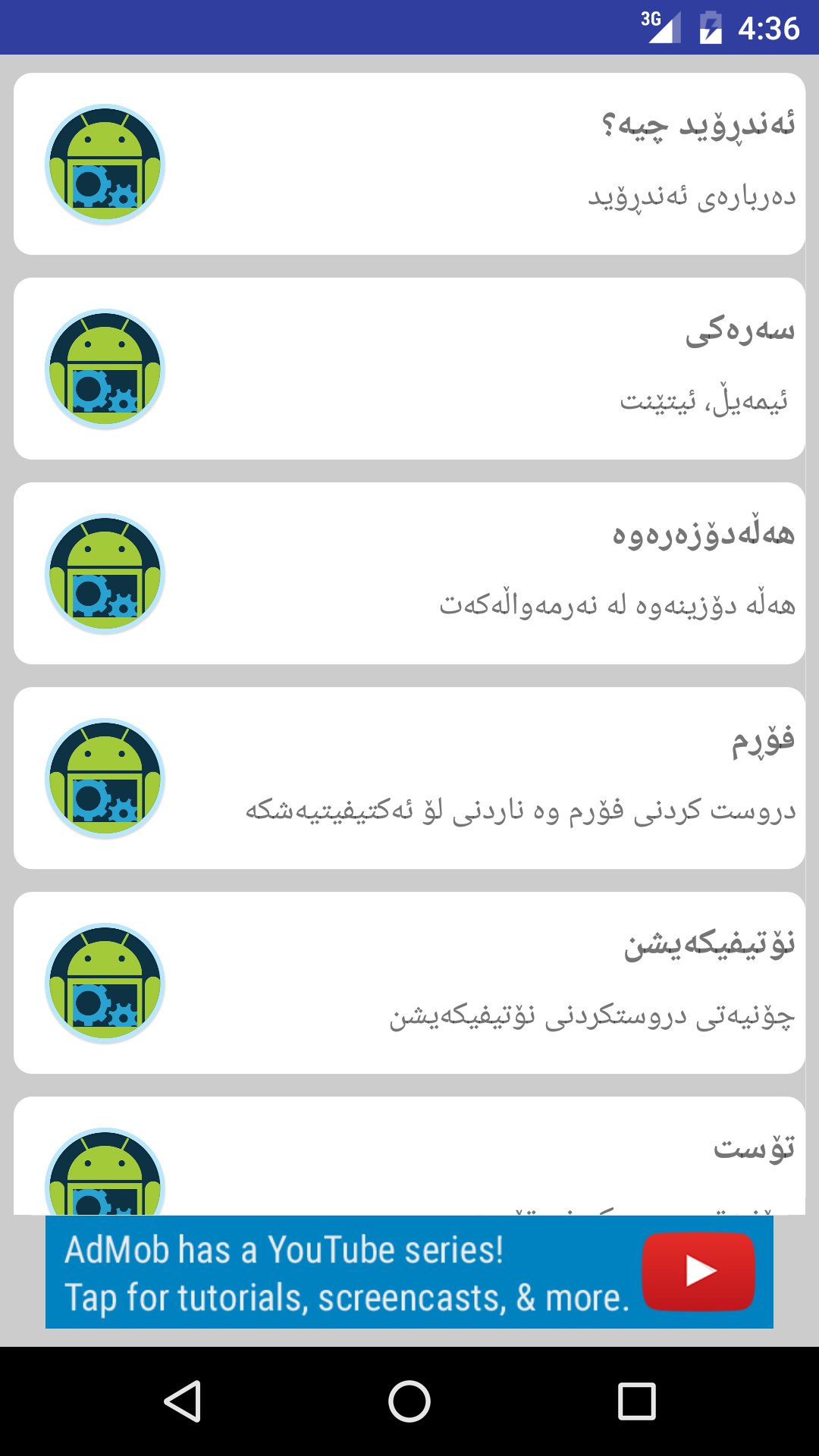
Task: Tap the تۆست card
Action: pos(409,1156)
